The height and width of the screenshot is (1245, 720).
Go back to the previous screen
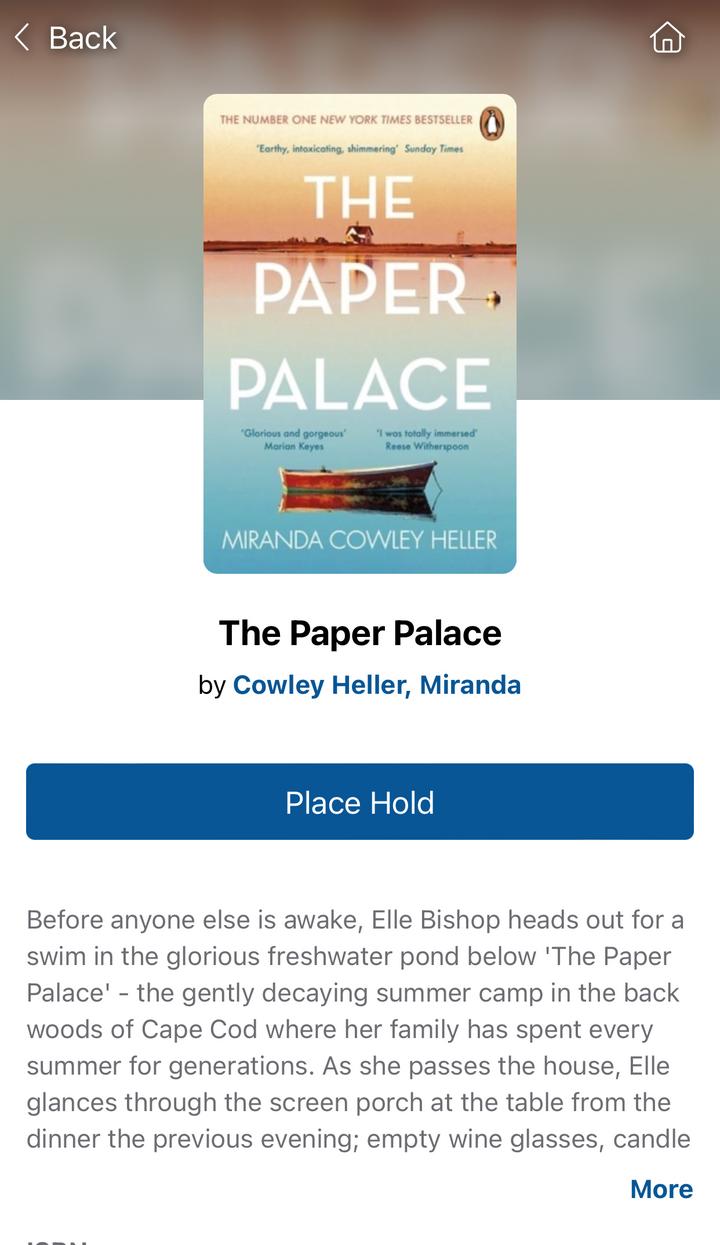(x=65, y=38)
